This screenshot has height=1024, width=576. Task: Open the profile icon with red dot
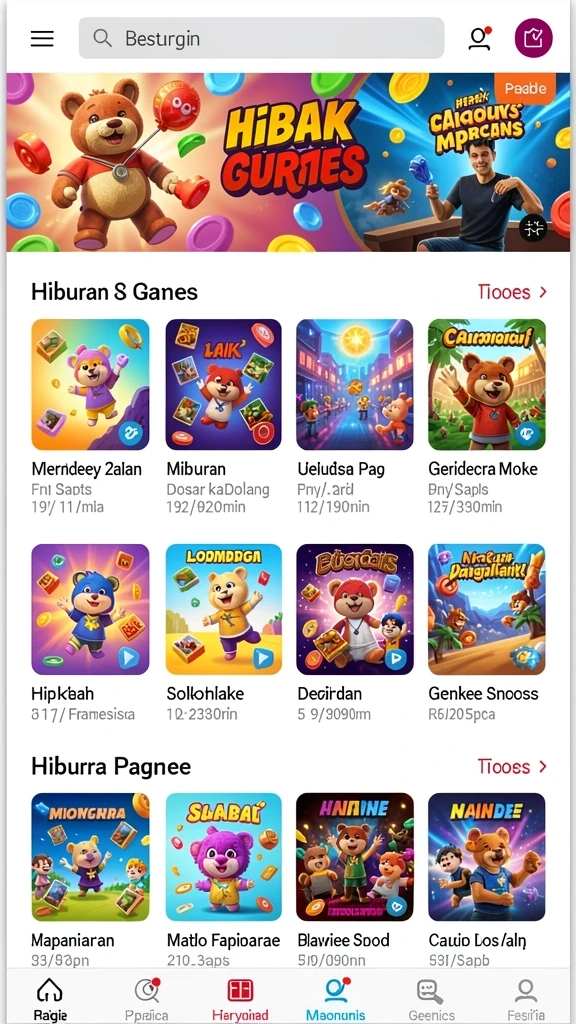coord(479,39)
